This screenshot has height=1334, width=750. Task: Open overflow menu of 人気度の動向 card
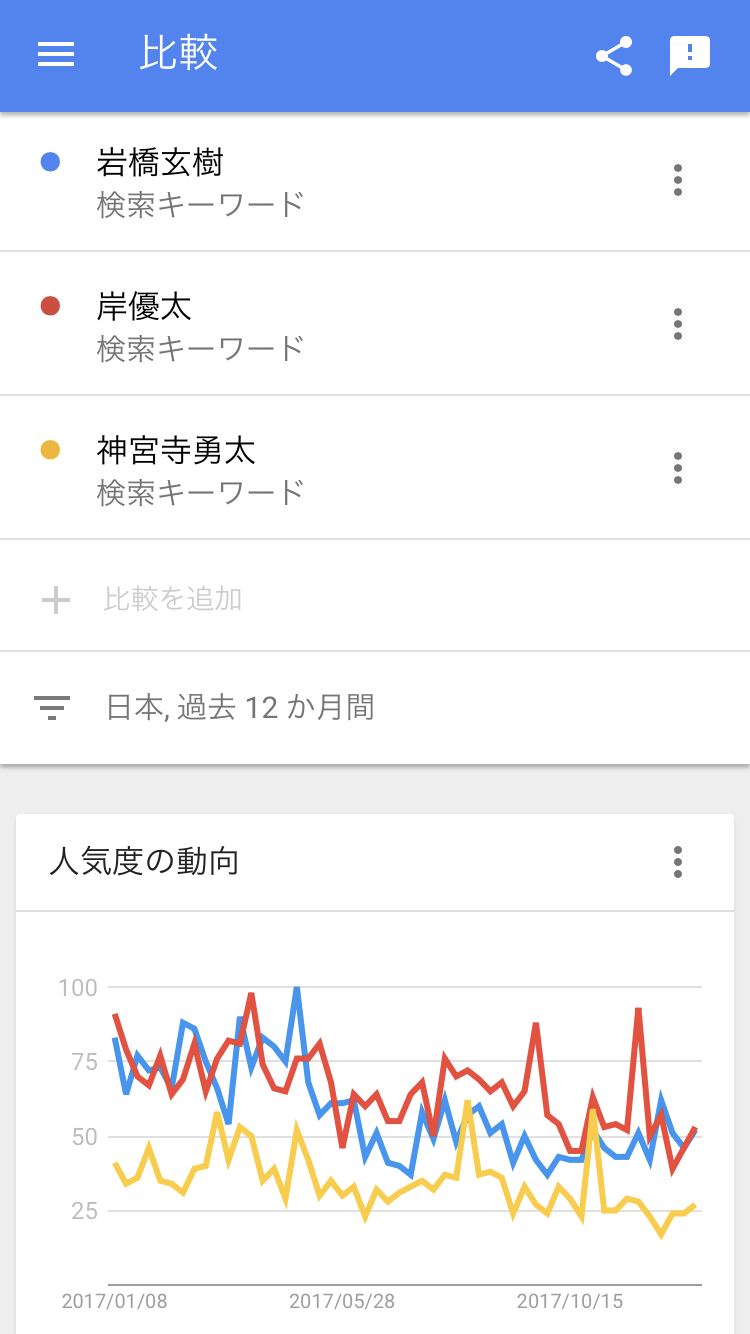point(678,862)
